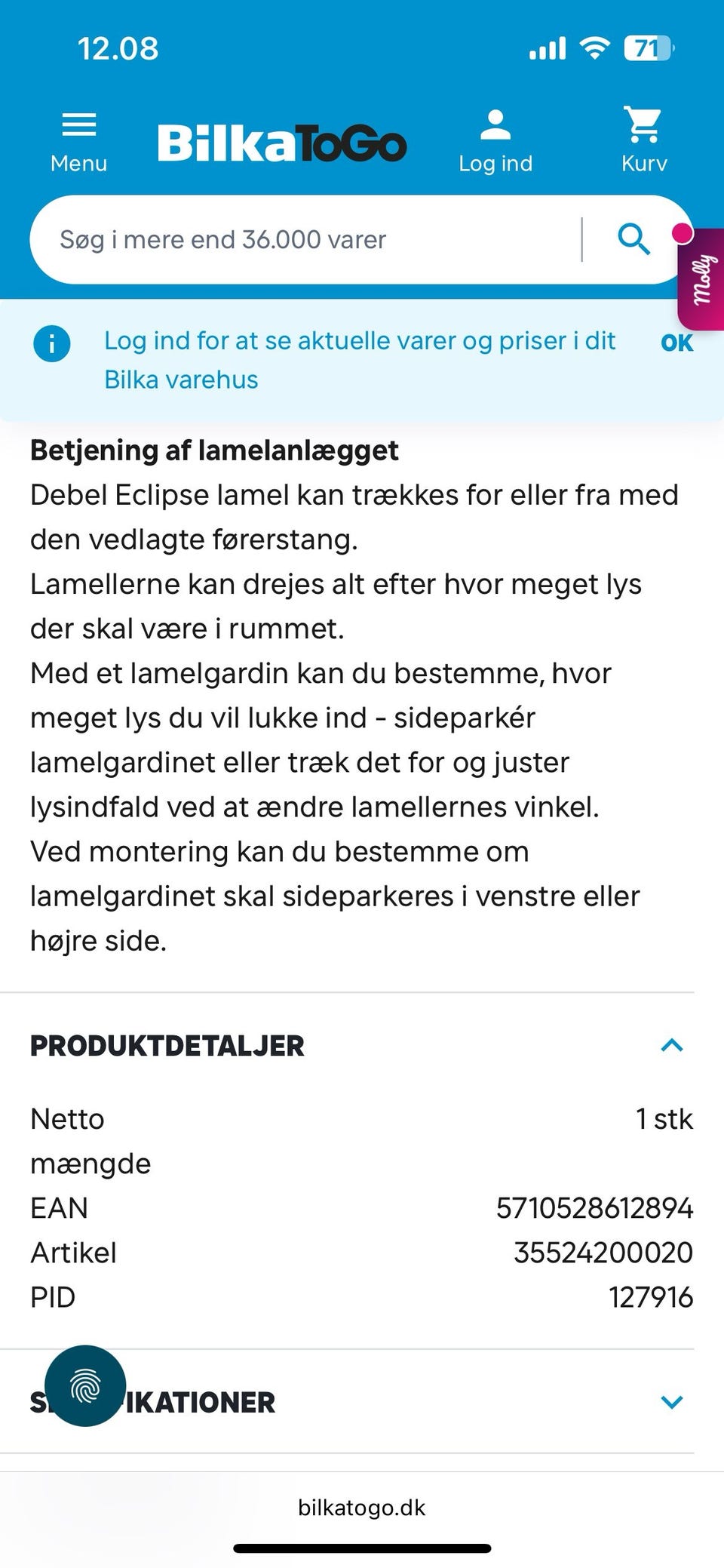The height and width of the screenshot is (1568, 724).
Task: Tap the fingerprint overlay icon
Action: coord(86,1385)
